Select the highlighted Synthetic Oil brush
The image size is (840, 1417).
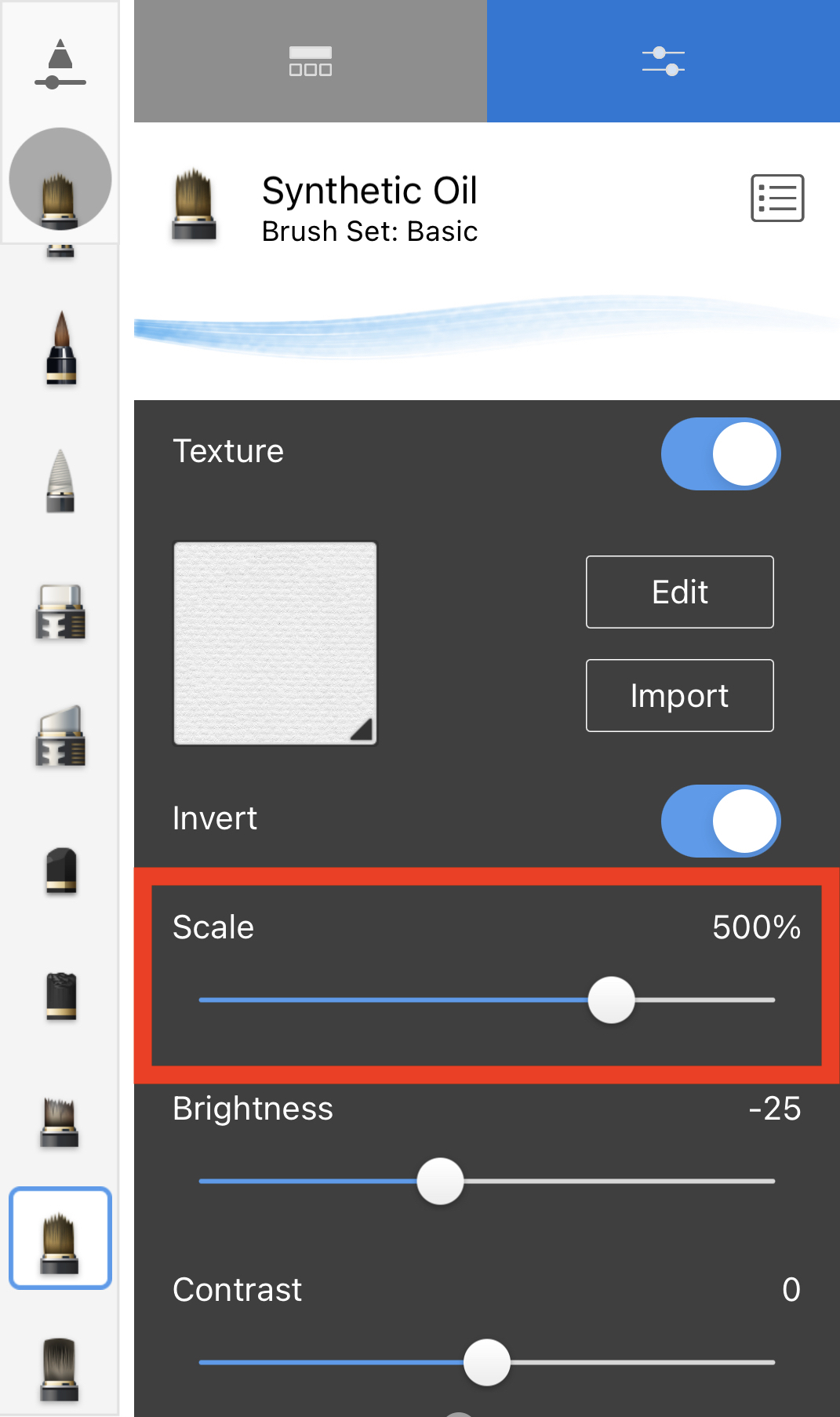[60, 1238]
